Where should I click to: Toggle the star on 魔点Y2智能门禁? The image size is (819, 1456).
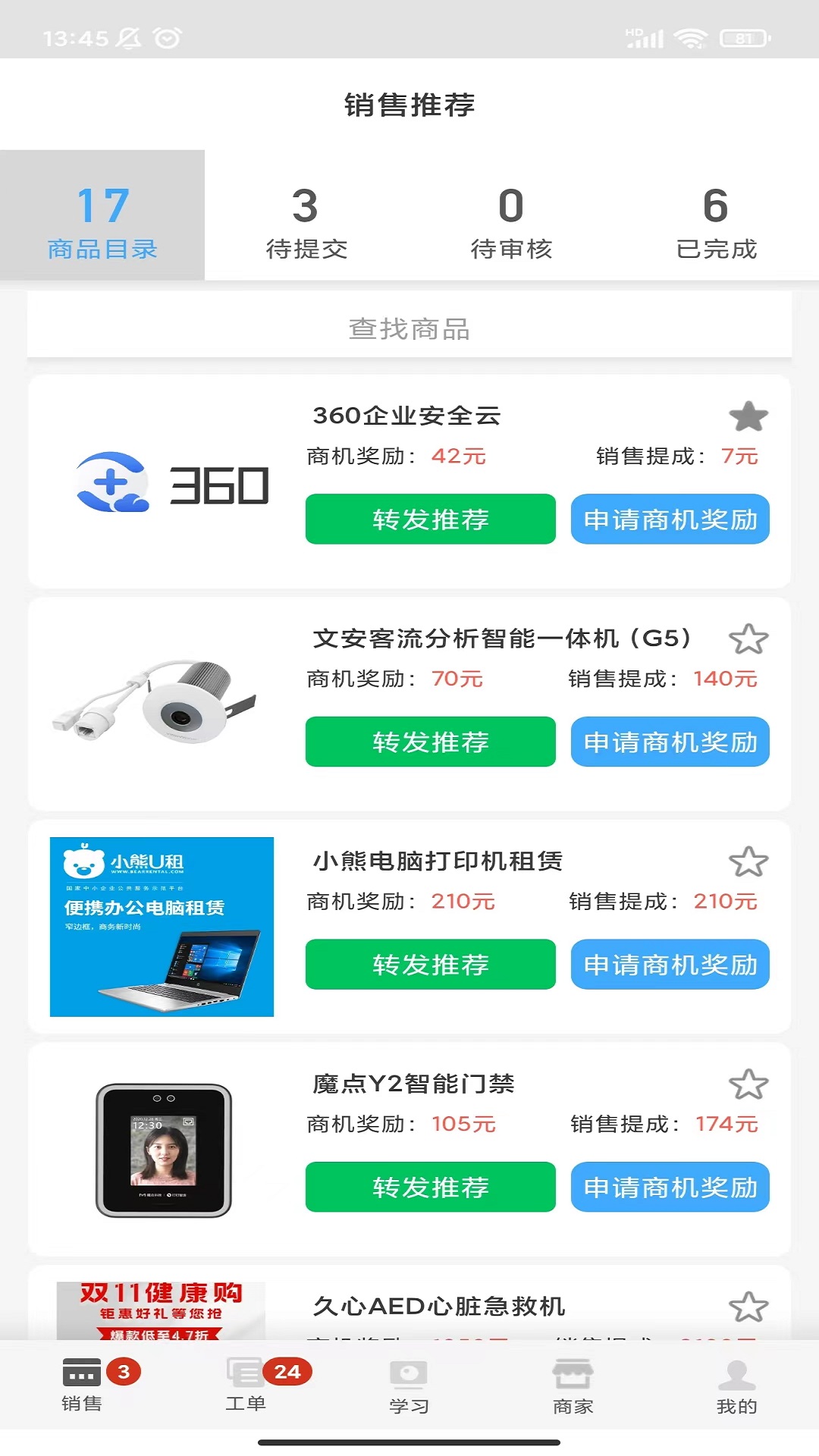tap(748, 1084)
